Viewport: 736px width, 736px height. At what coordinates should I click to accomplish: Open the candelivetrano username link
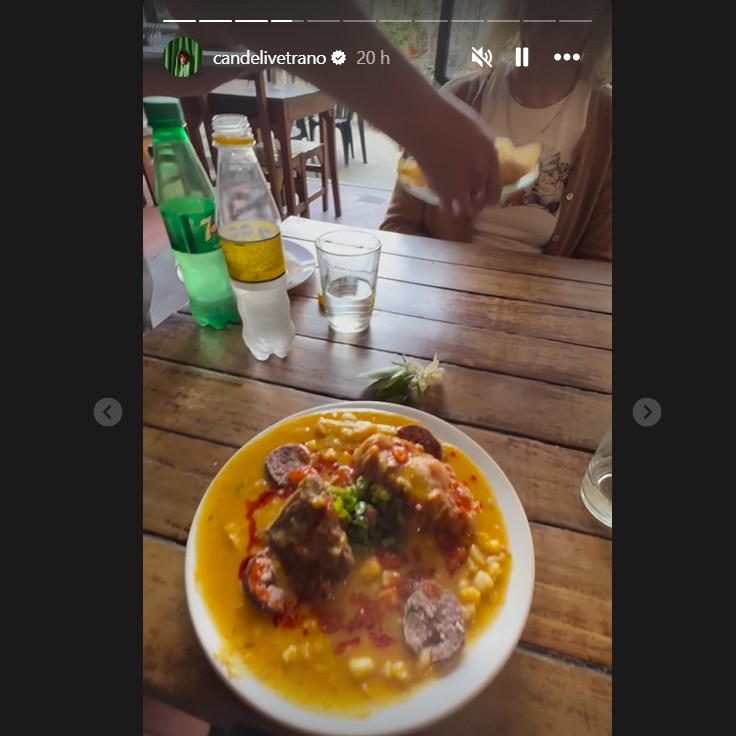[x=269, y=58]
